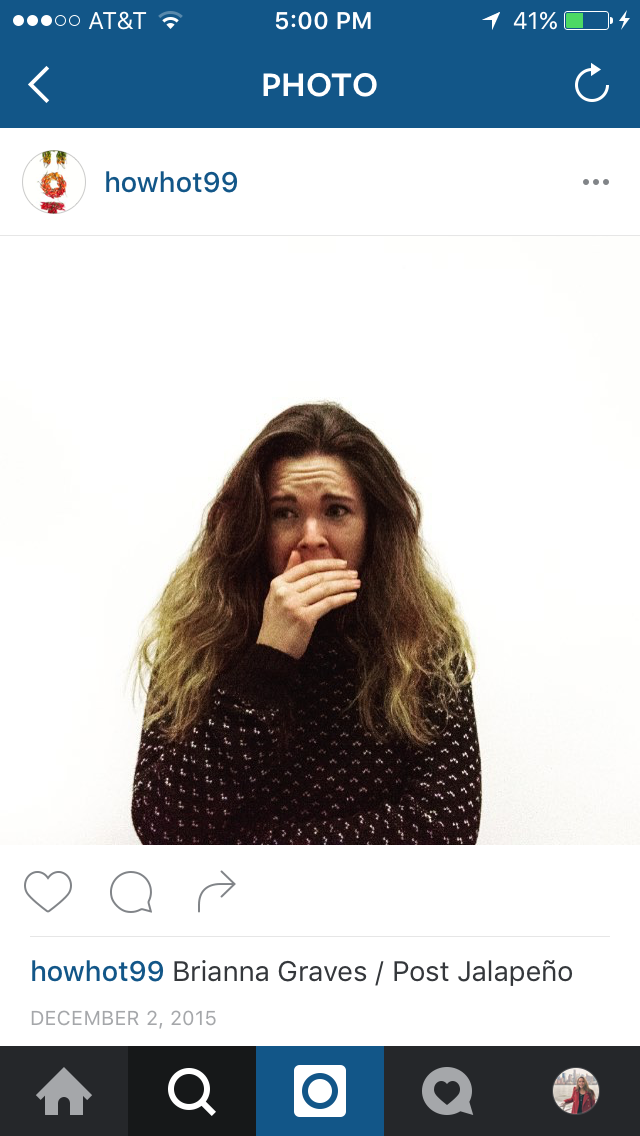Viewport: 640px width, 1136px height.
Task: Open howhot99's profile picture in the post header
Action: point(54,182)
